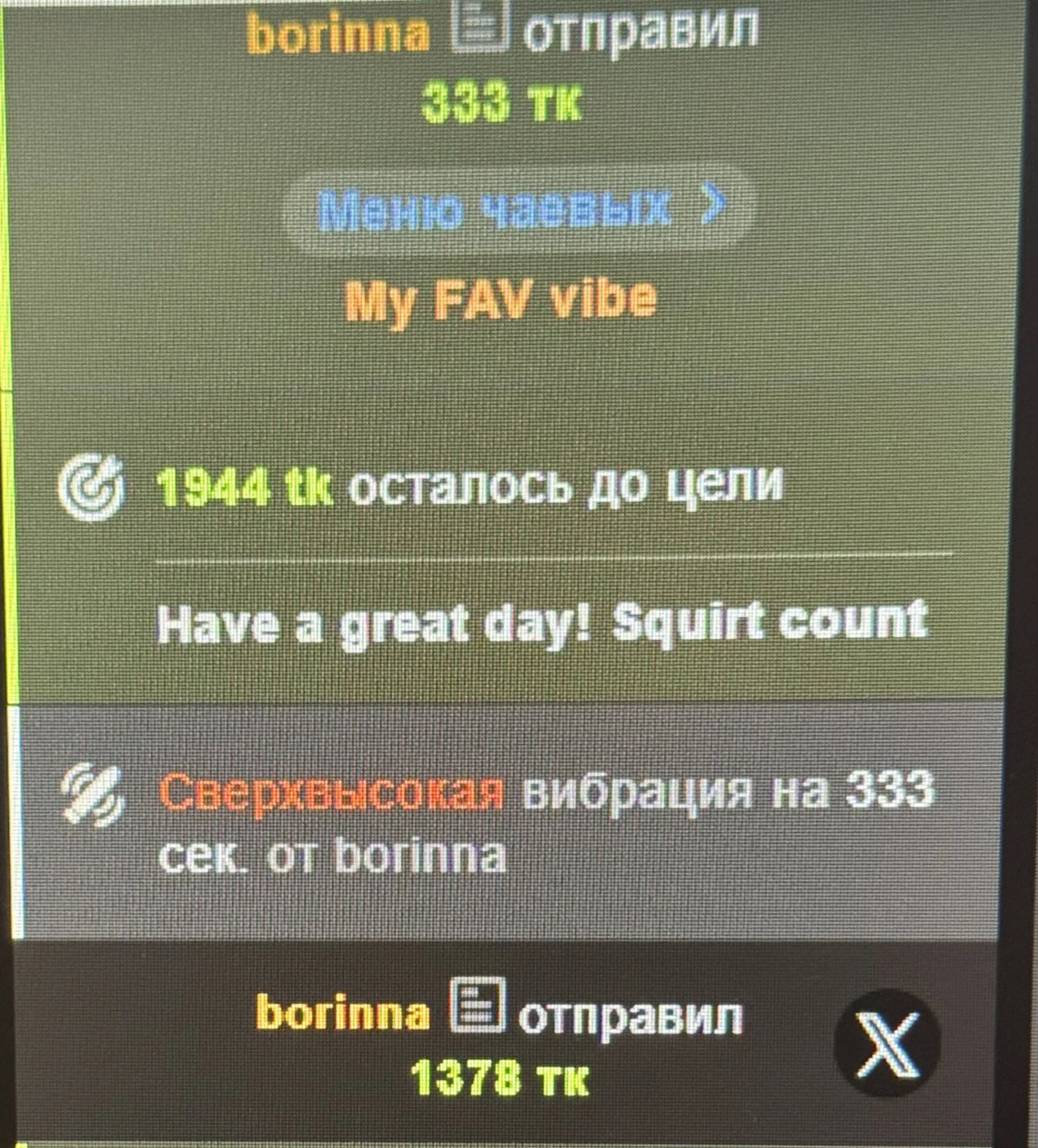Share the 1378 тк tip to X
Viewport: 1038px width, 1148px height.
(x=887, y=1044)
